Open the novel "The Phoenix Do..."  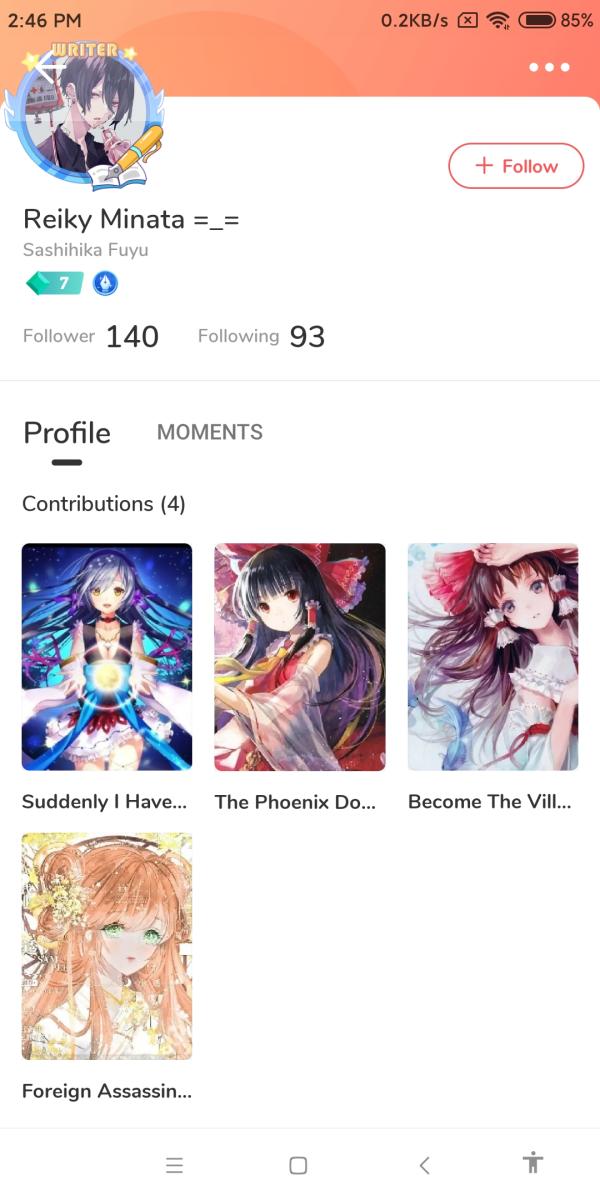[300, 657]
